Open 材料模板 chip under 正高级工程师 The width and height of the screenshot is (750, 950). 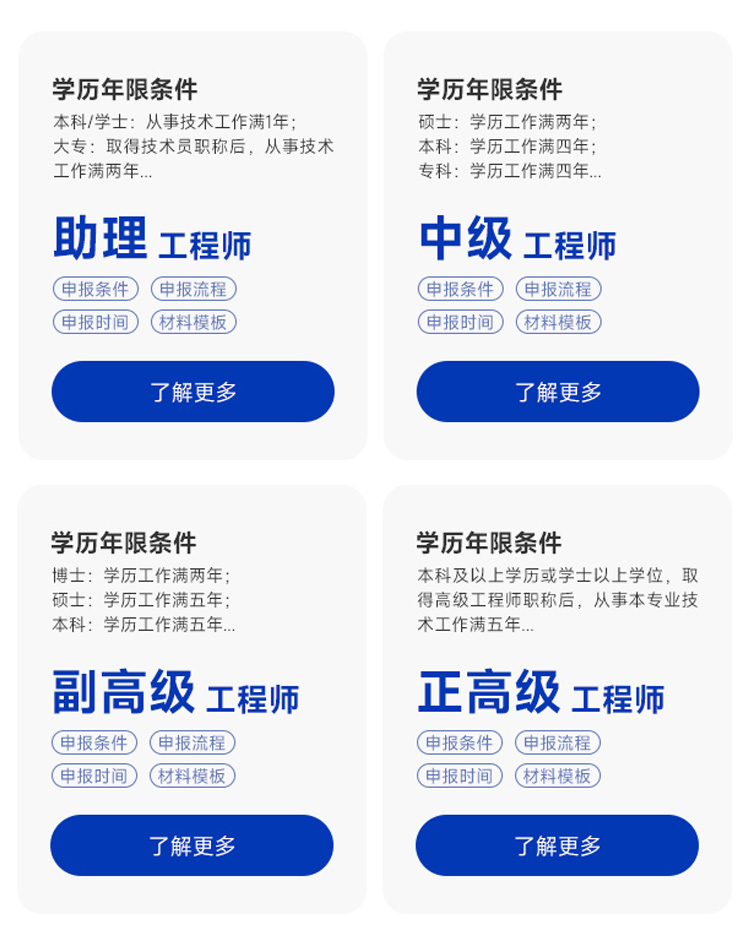pyautogui.click(x=557, y=776)
